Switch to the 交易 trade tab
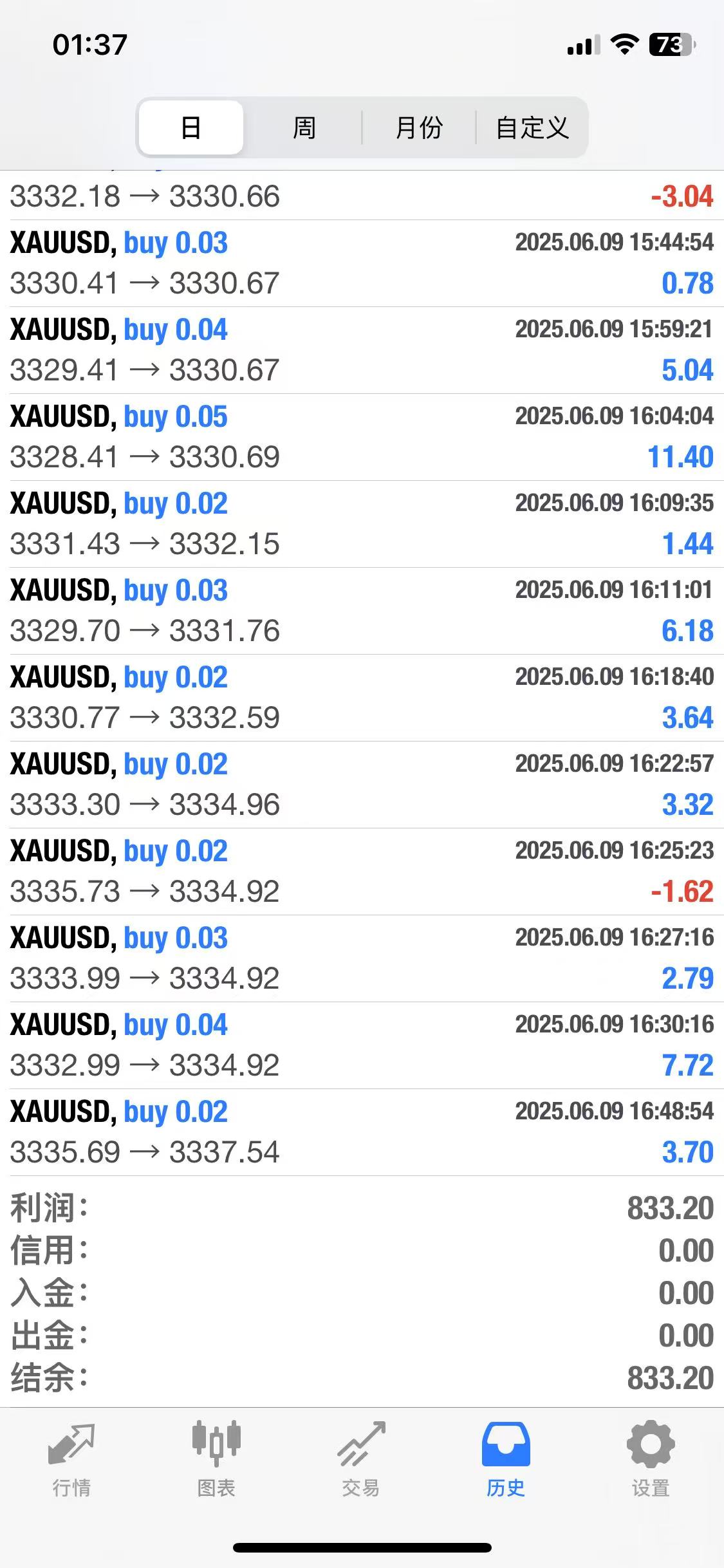The width and height of the screenshot is (724, 1568). [x=361, y=1459]
